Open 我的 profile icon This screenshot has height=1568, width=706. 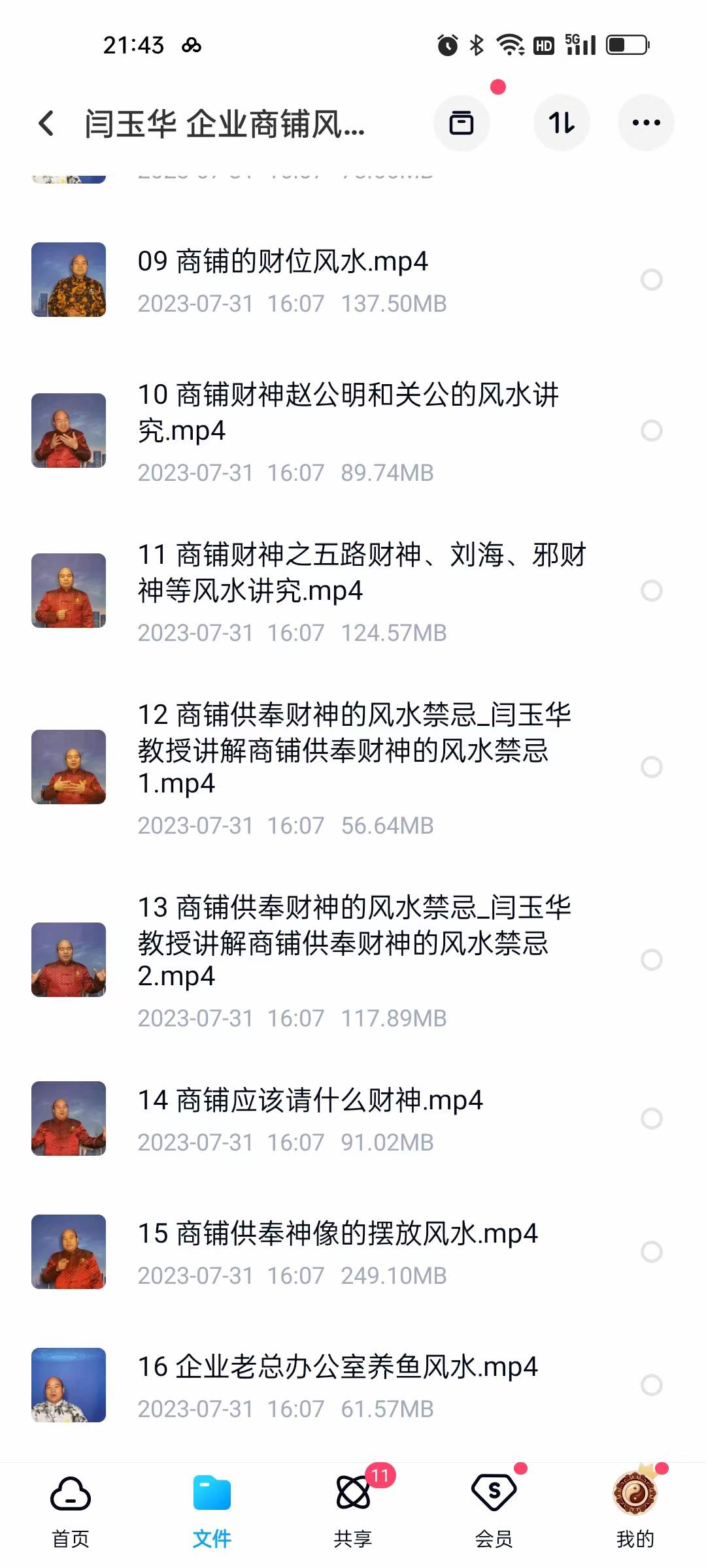tap(635, 1496)
